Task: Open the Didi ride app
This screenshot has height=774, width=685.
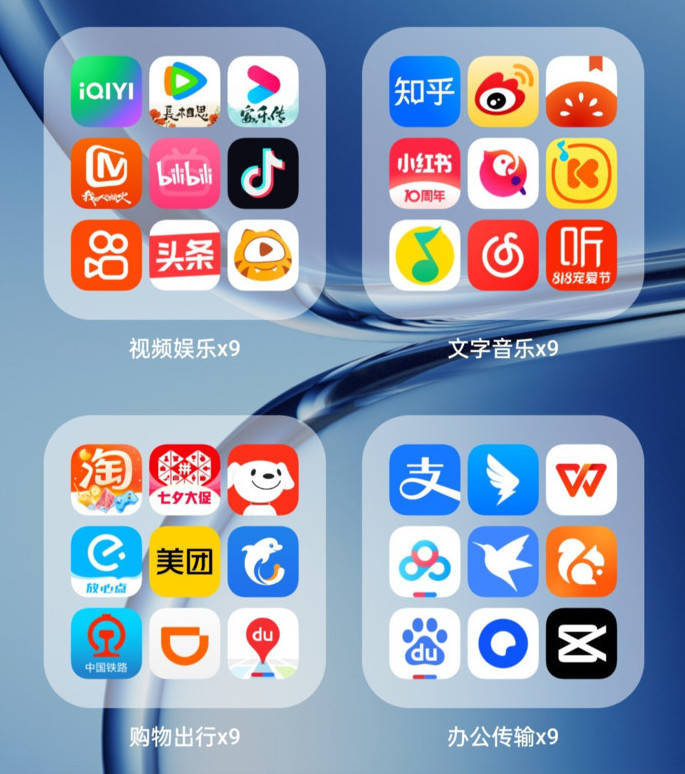Action: coord(184,643)
